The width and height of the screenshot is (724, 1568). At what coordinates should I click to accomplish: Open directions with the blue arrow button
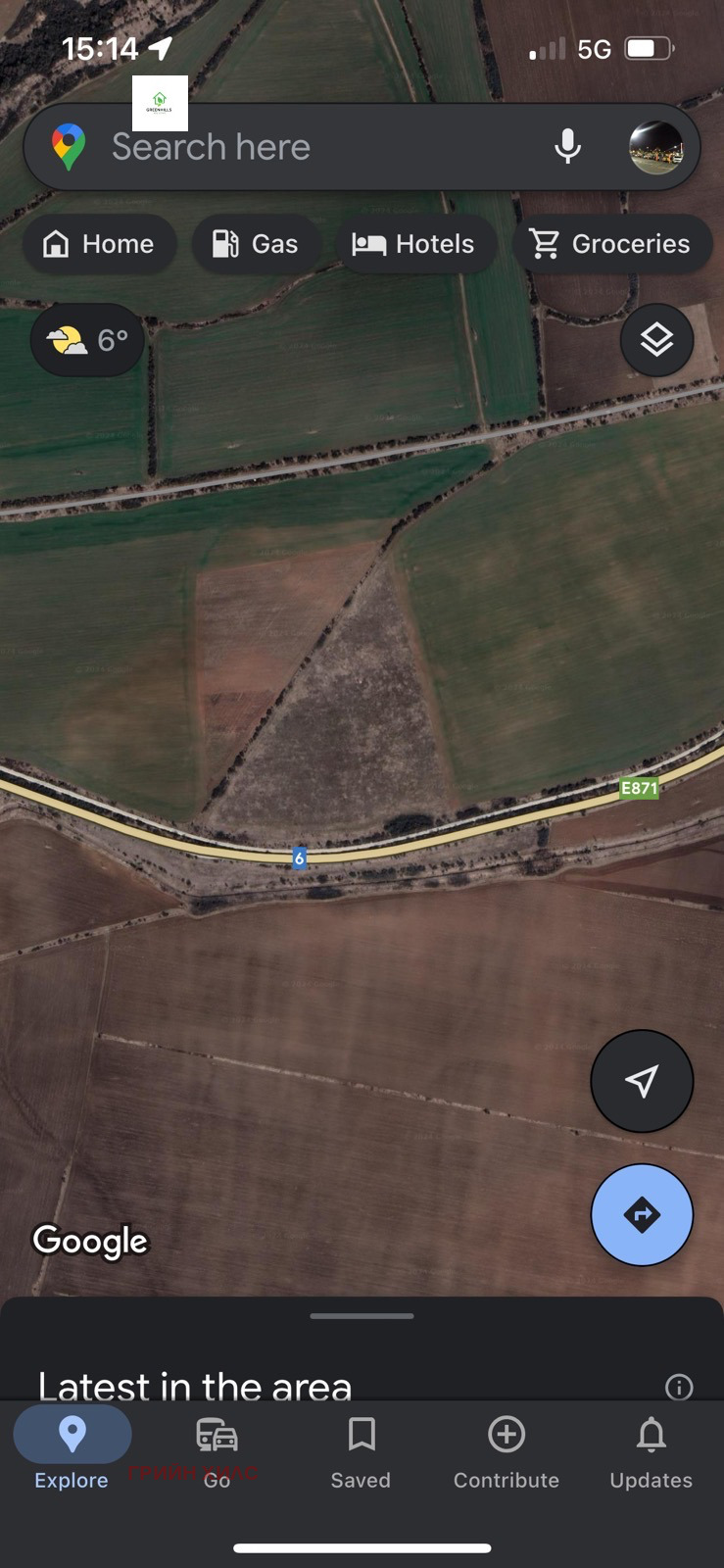[642, 1214]
